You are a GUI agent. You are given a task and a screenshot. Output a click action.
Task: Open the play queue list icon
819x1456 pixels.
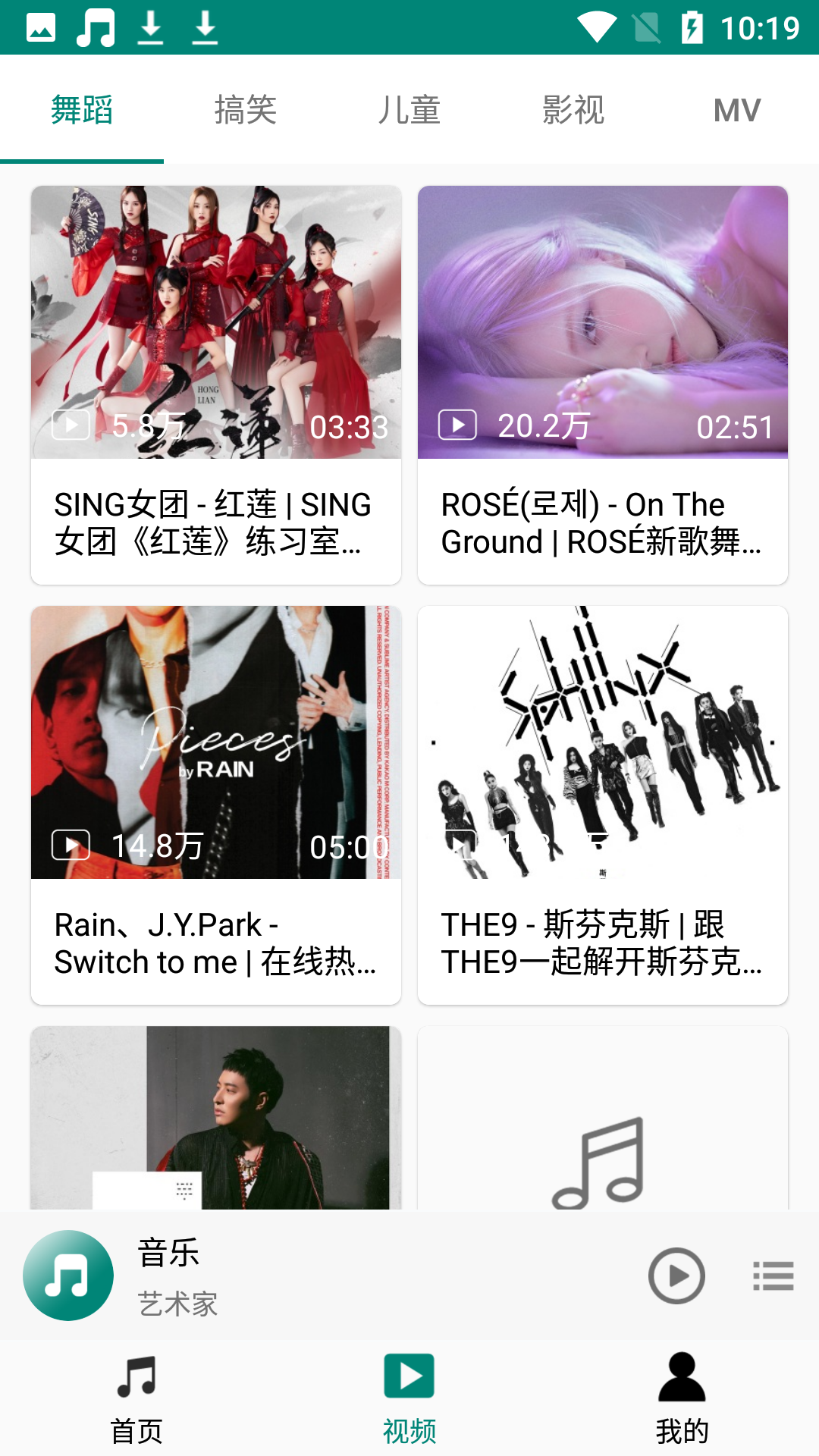pyautogui.click(x=773, y=1276)
